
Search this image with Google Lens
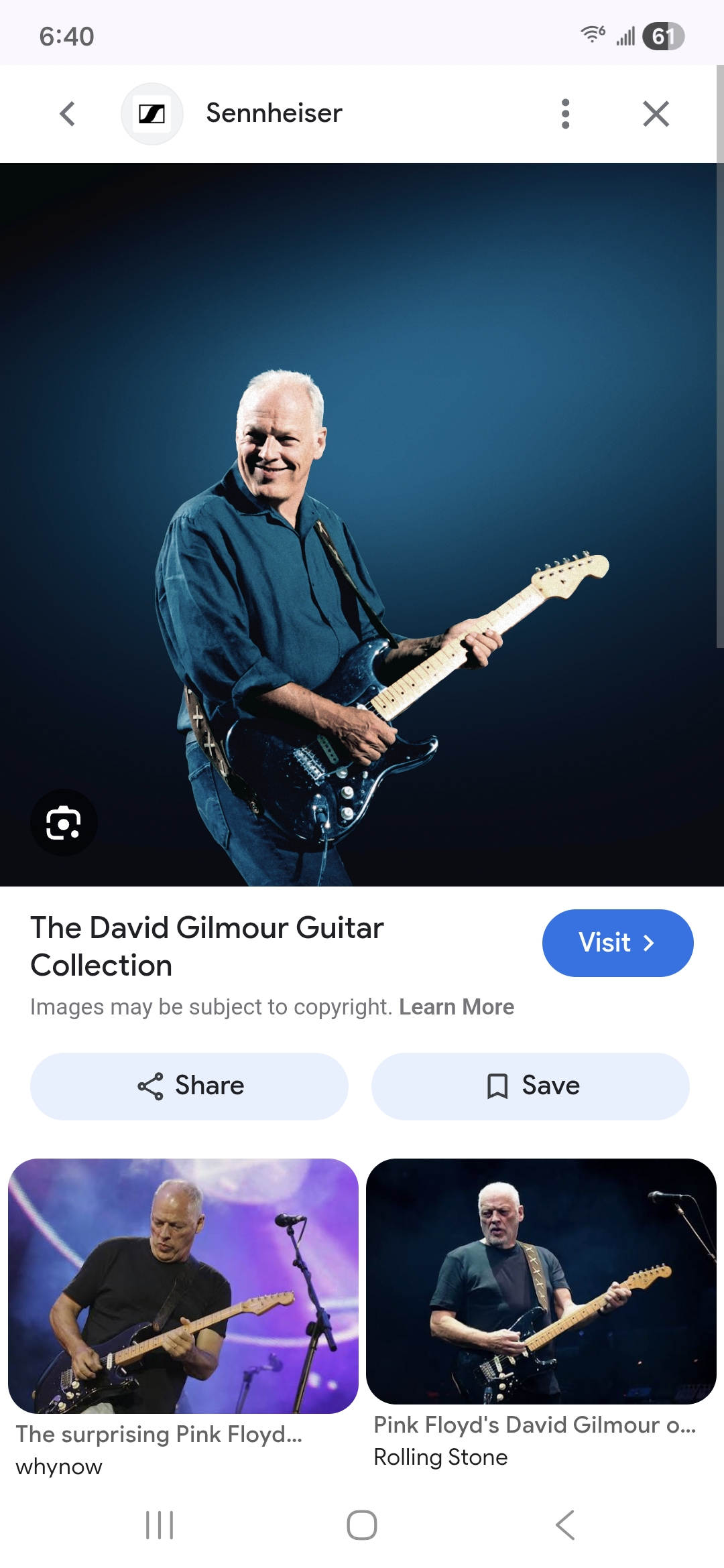64,822
